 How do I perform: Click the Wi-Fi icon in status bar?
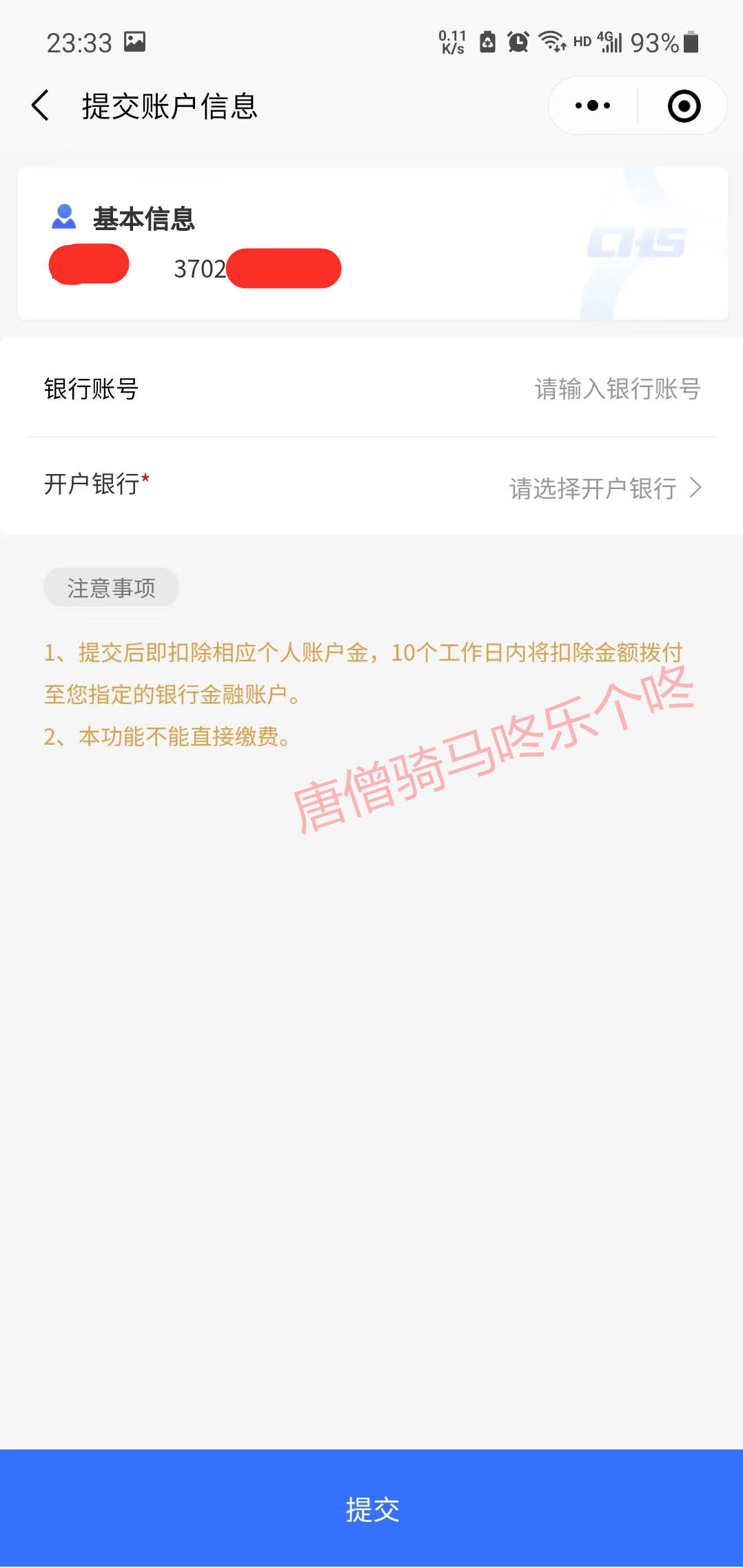click(551, 41)
